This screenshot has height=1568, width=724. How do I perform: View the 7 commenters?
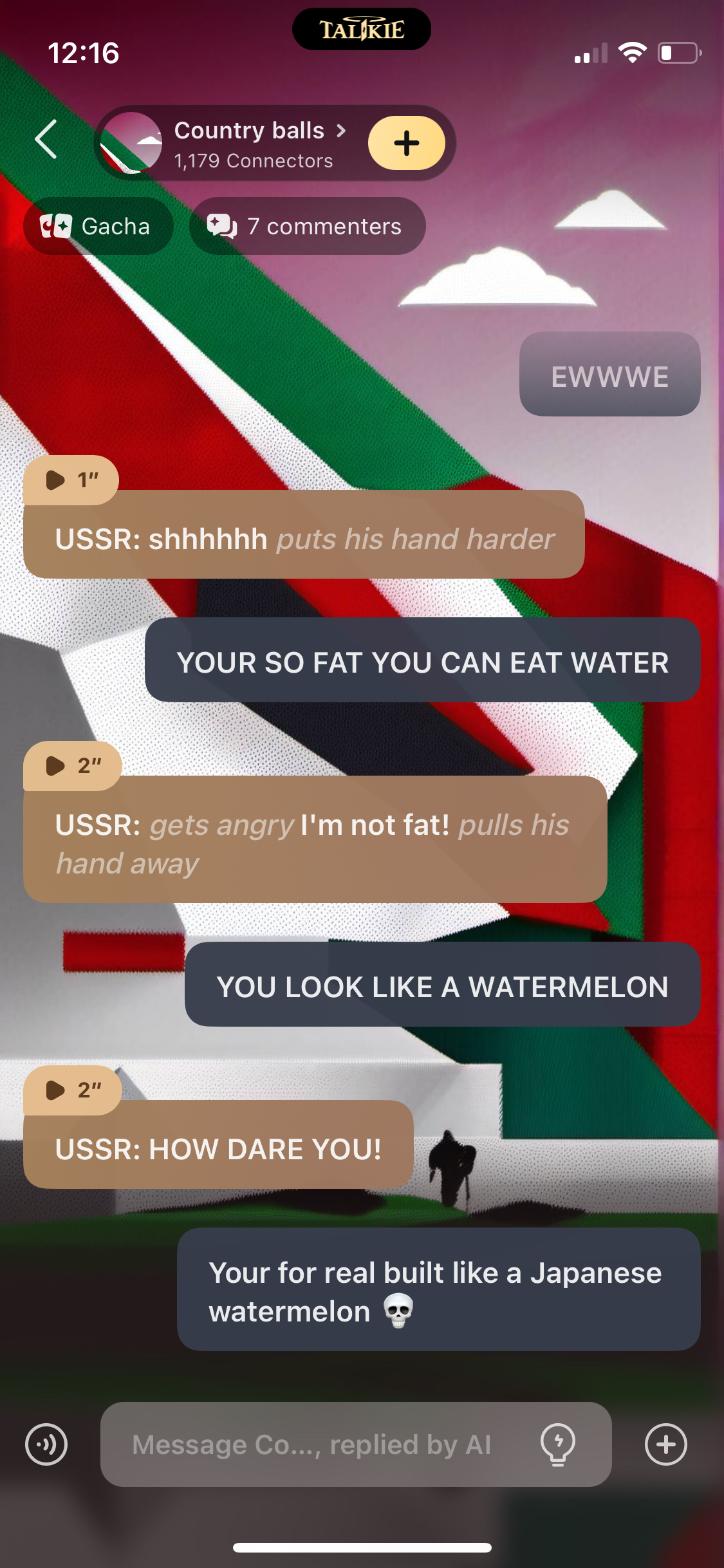(x=307, y=227)
